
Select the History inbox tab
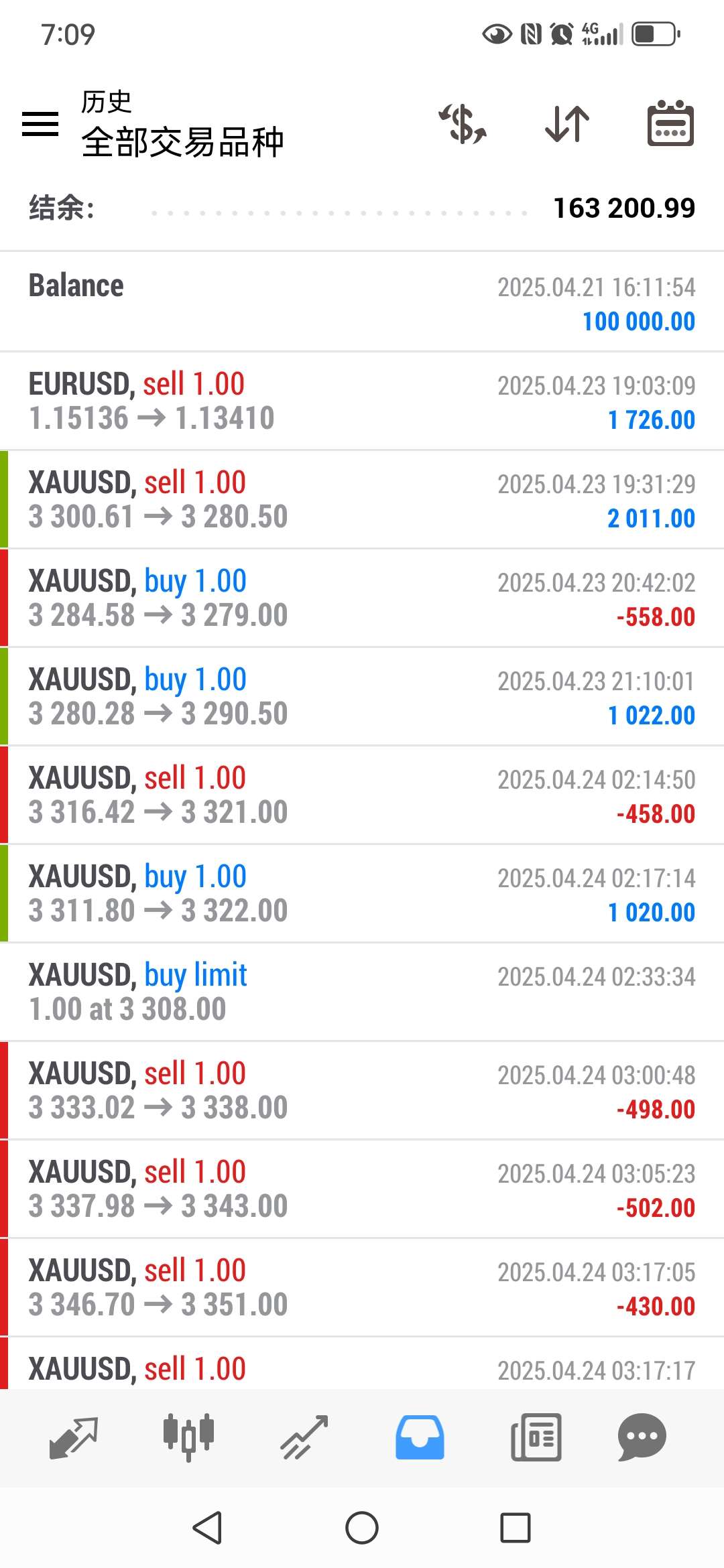pyautogui.click(x=420, y=1438)
